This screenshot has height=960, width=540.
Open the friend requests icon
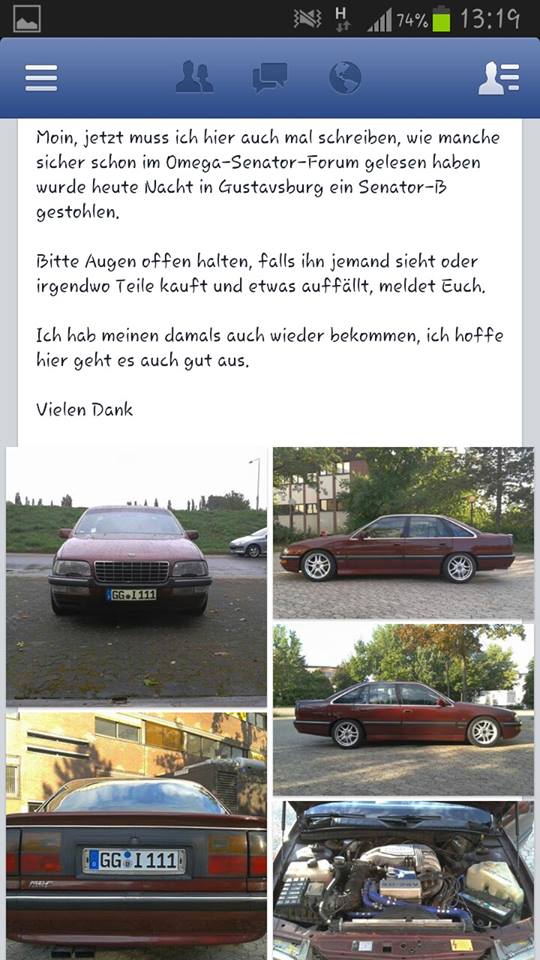click(x=194, y=77)
